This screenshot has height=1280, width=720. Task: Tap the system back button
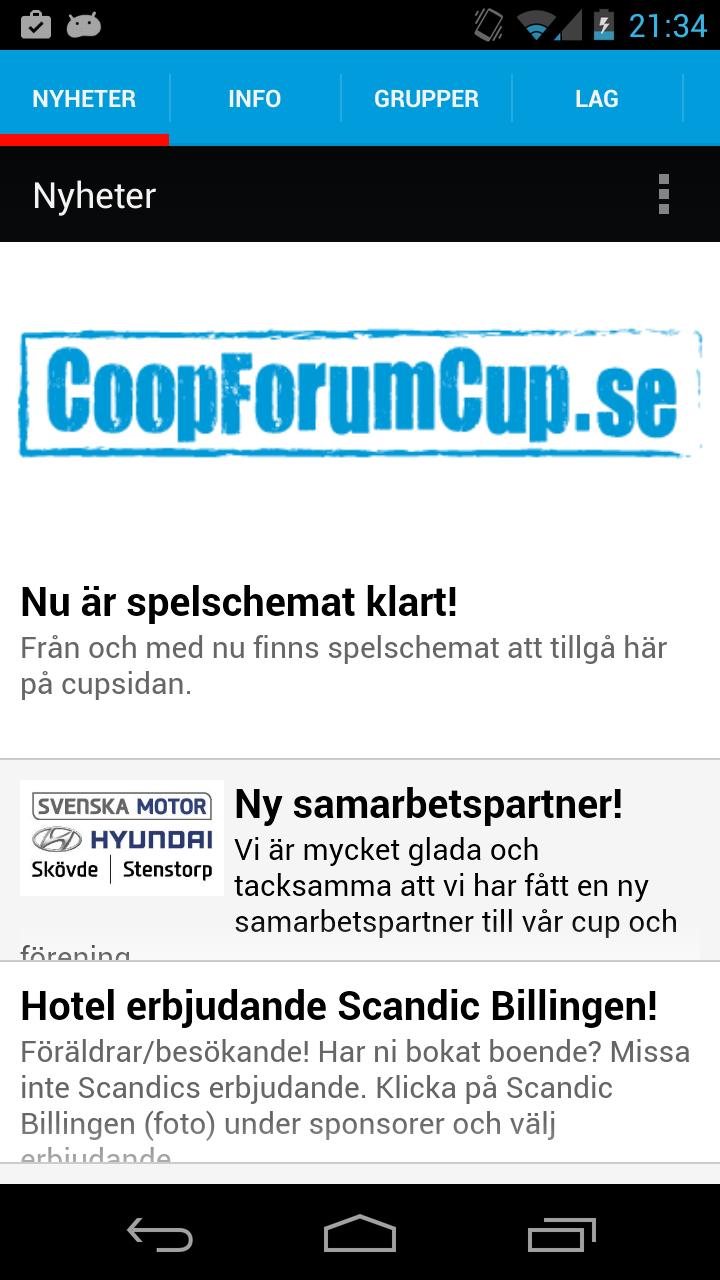(160, 1234)
